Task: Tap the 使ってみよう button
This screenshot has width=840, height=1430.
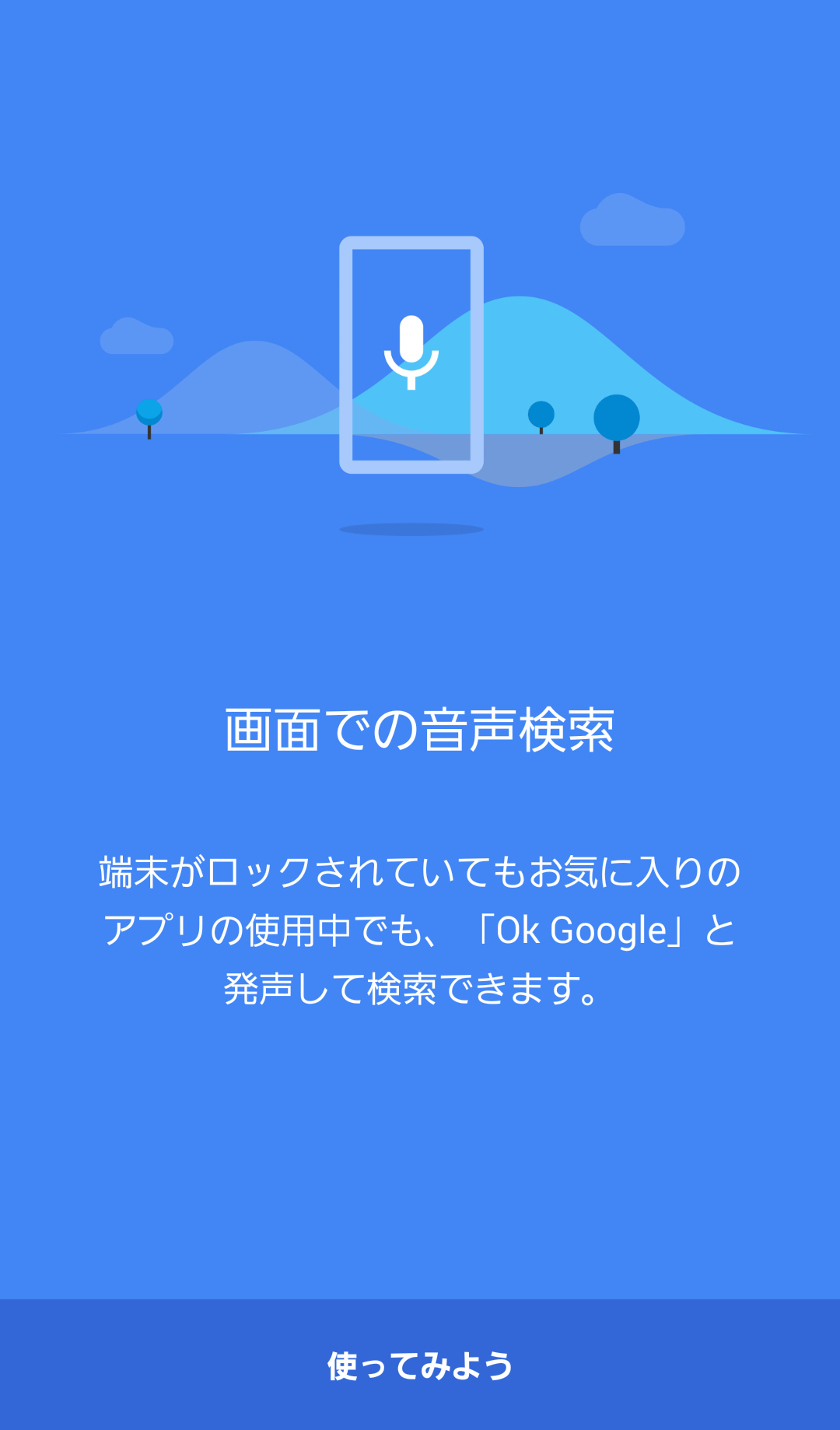Action: (x=420, y=1365)
